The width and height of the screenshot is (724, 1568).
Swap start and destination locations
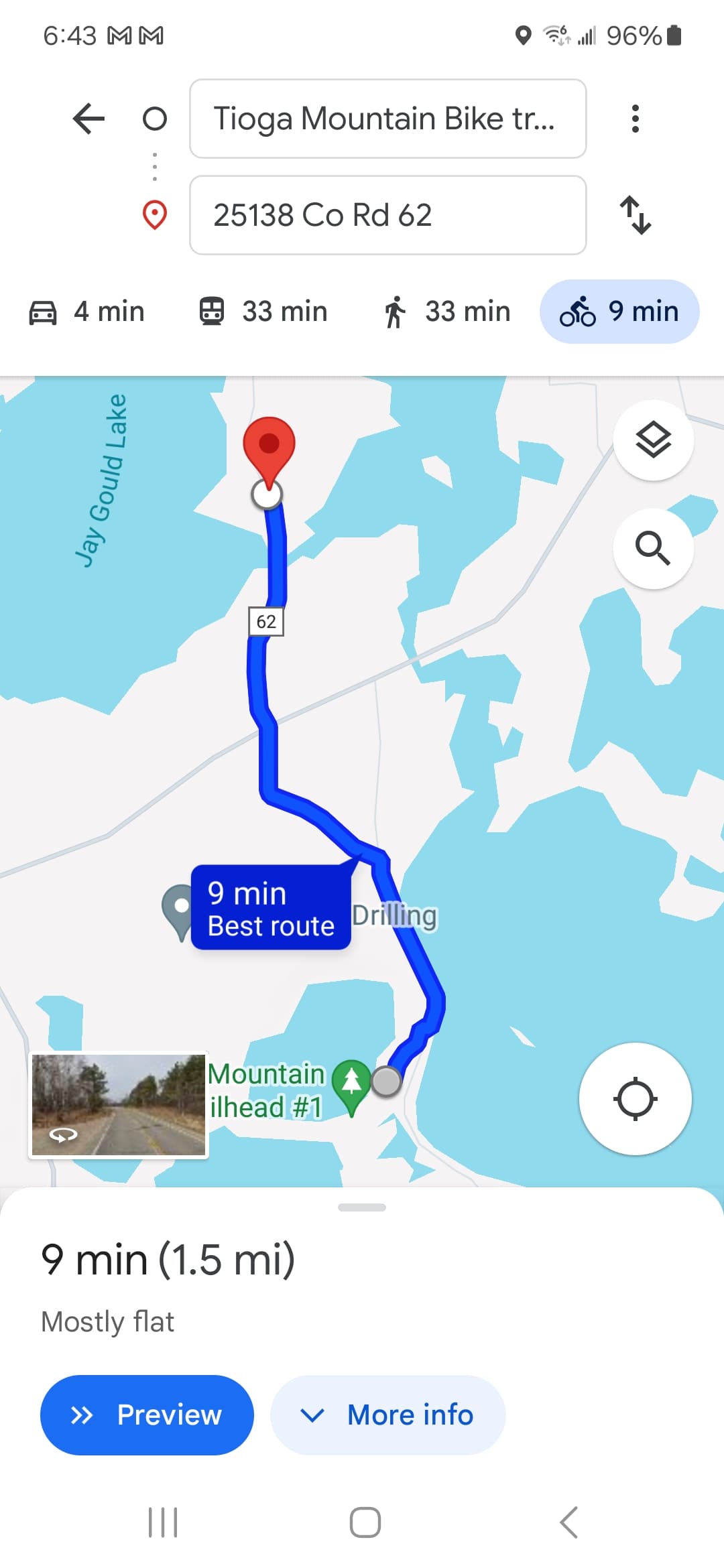click(x=635, y=215)
